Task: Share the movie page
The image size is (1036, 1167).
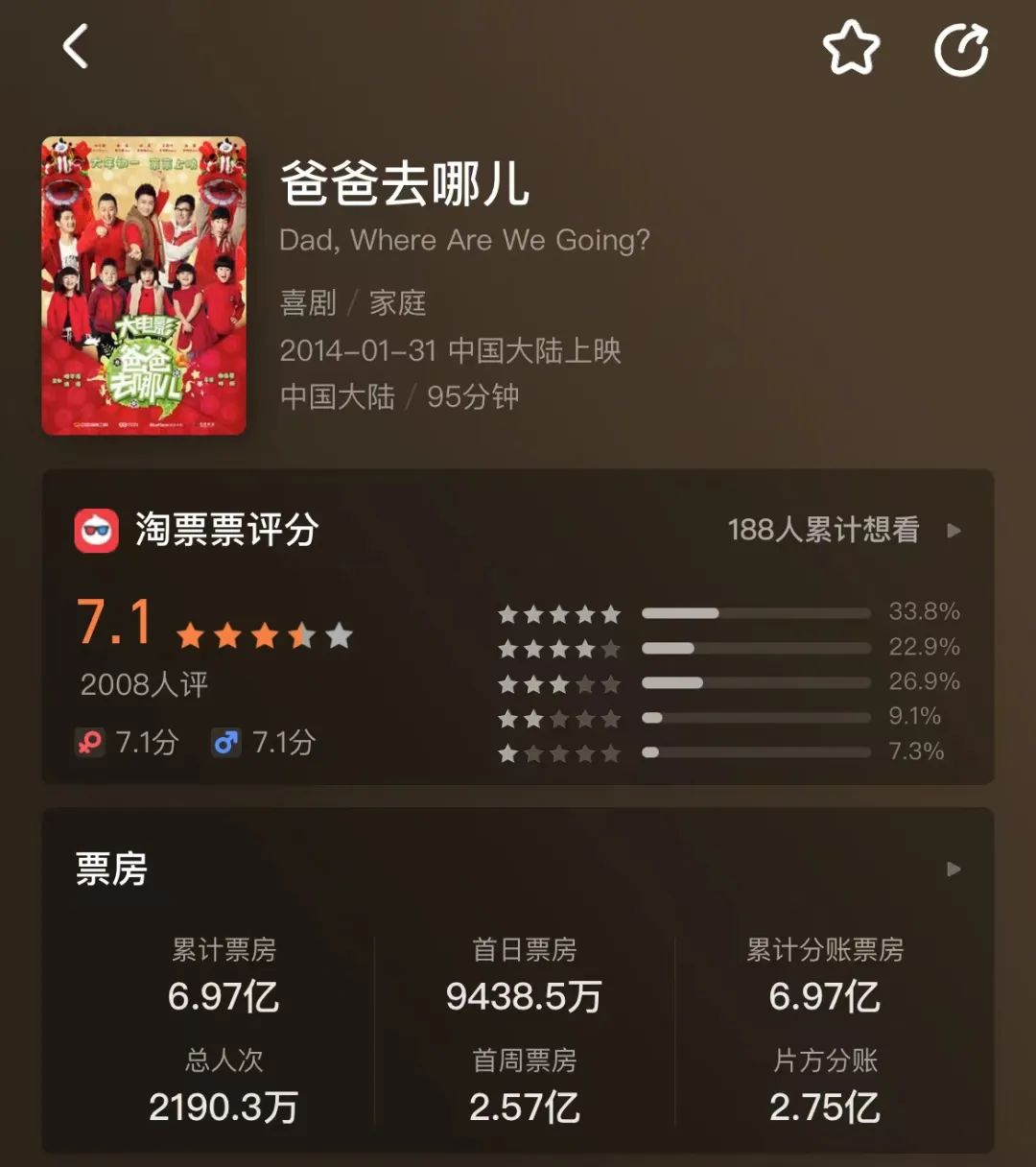Action: 961,49
